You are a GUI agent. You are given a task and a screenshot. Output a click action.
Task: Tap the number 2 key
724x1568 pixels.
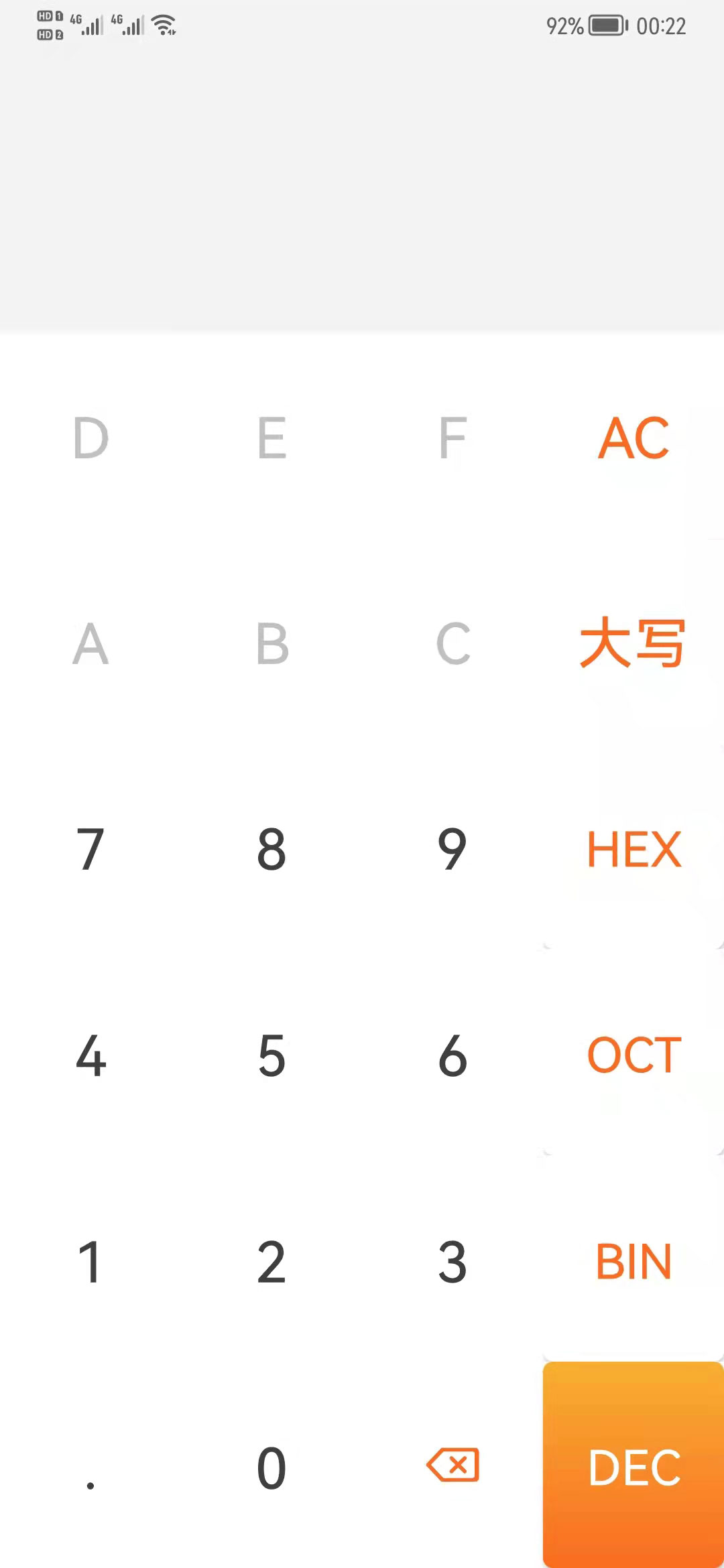click(271, 1262)
